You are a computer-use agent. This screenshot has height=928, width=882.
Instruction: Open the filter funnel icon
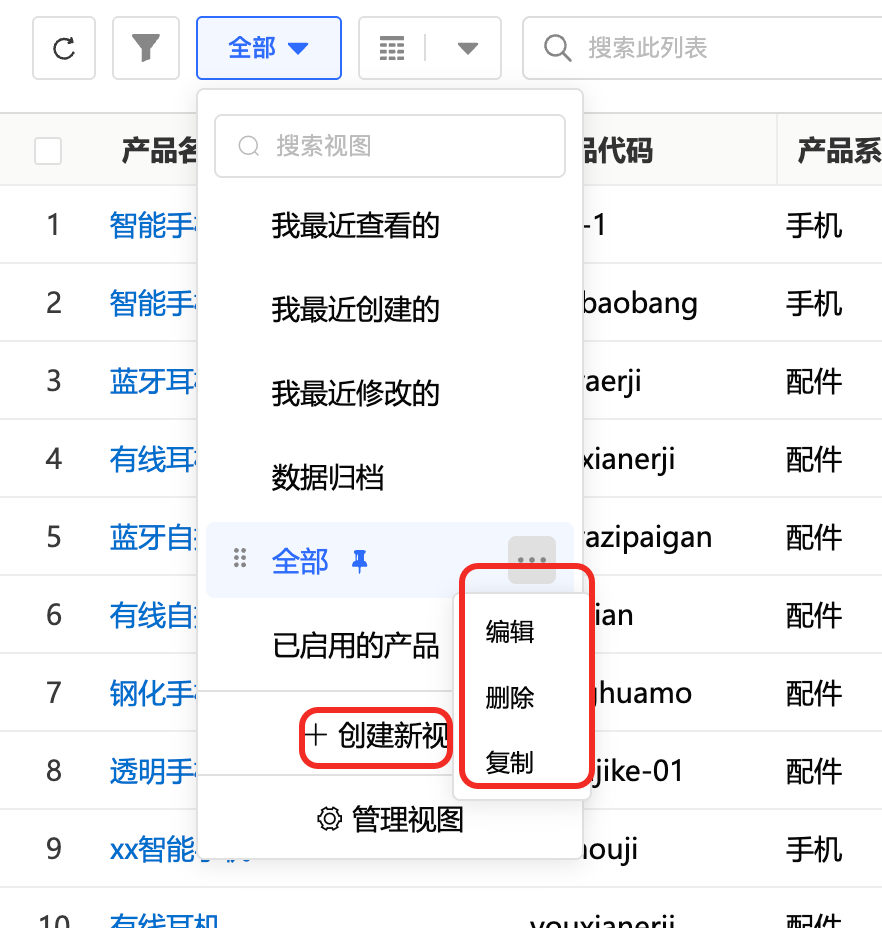click(x=146, y=48)
